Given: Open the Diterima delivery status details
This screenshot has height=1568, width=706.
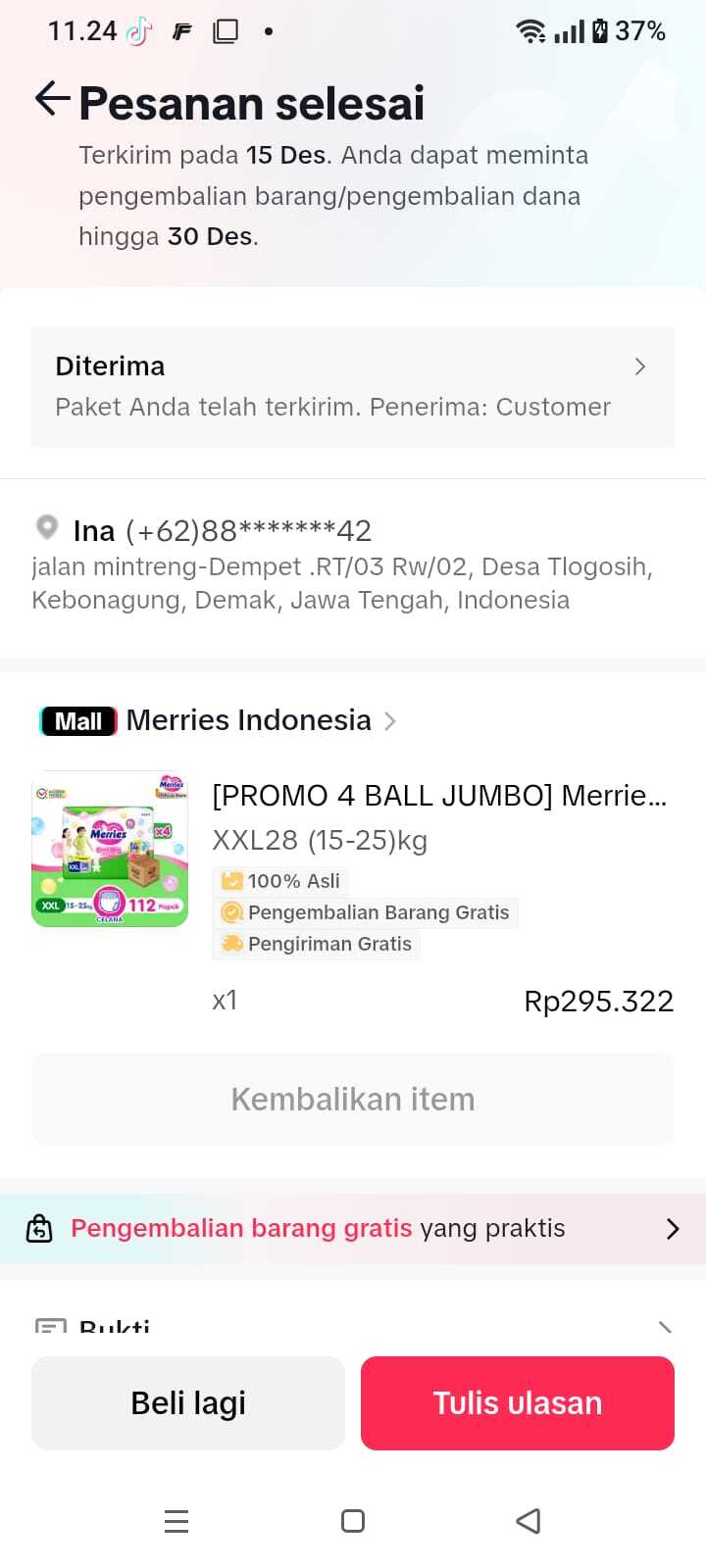Looking at the screenshot, I should (x=353, y=386).
